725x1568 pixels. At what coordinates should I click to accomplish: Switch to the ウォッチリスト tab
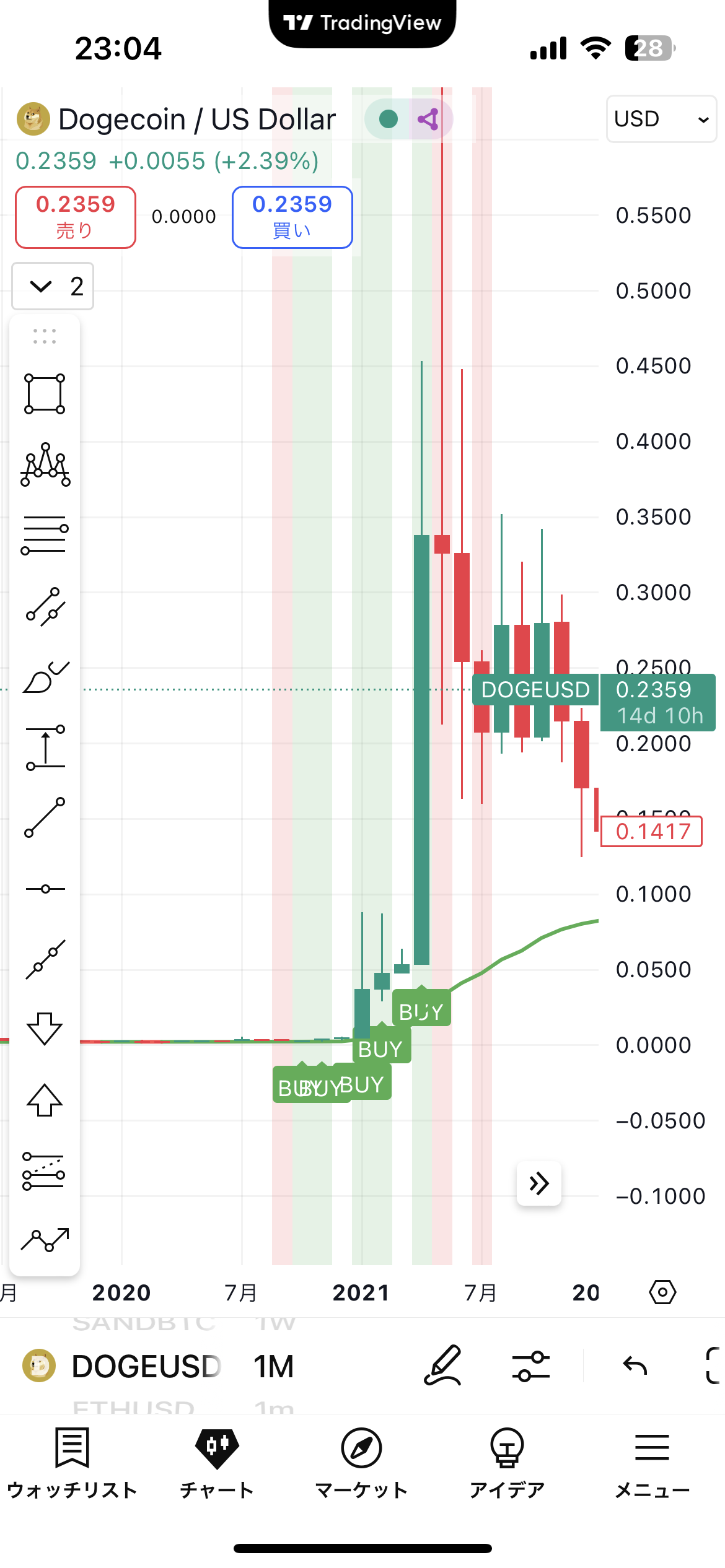(x=72, y=1463)
